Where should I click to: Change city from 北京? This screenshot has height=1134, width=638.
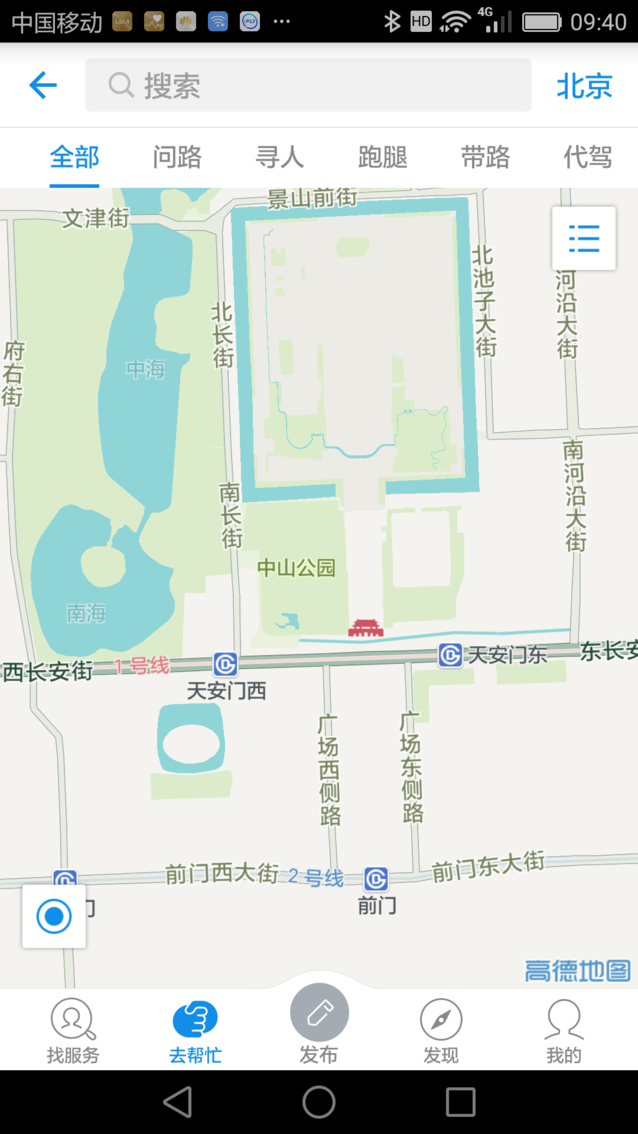point(584,85)
